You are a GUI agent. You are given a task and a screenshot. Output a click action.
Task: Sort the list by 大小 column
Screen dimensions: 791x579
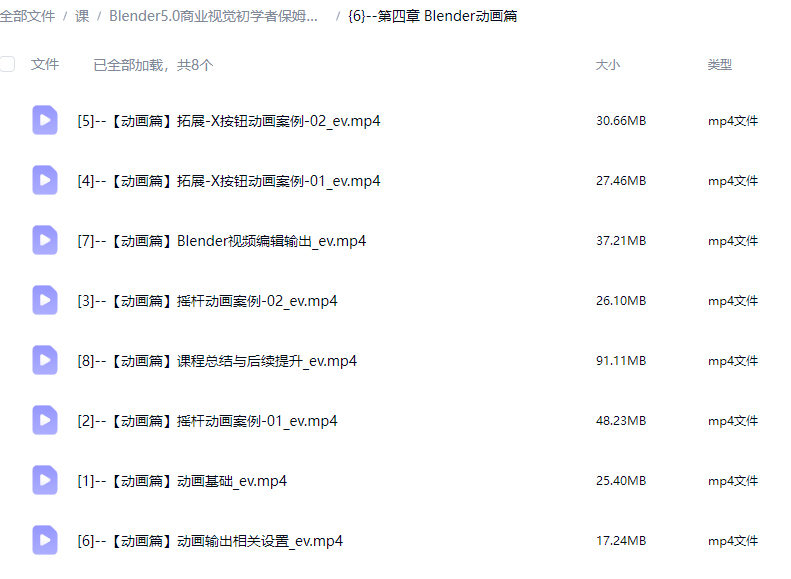click(608, 64)
